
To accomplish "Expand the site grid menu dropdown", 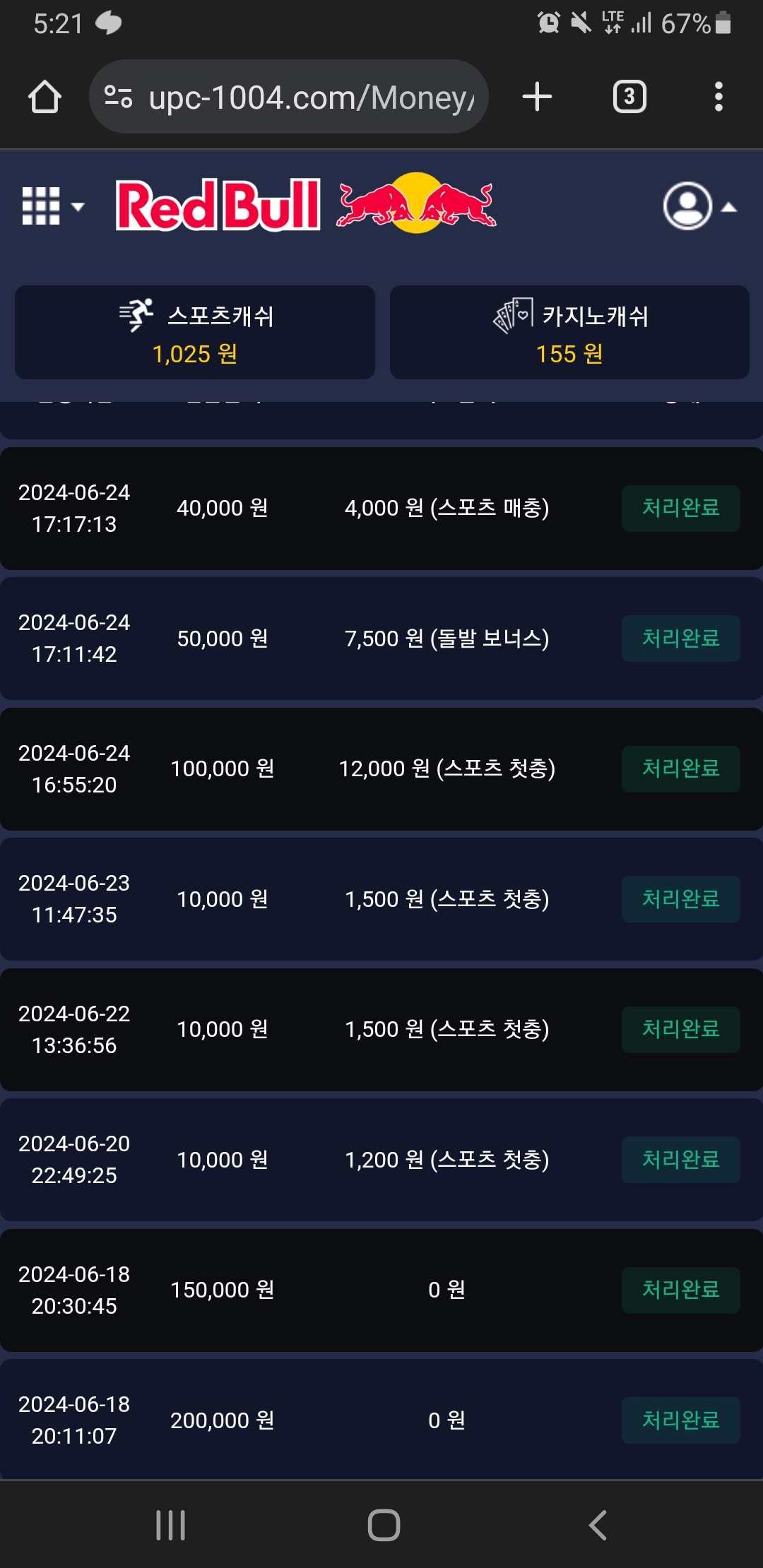I will point(52,206).
